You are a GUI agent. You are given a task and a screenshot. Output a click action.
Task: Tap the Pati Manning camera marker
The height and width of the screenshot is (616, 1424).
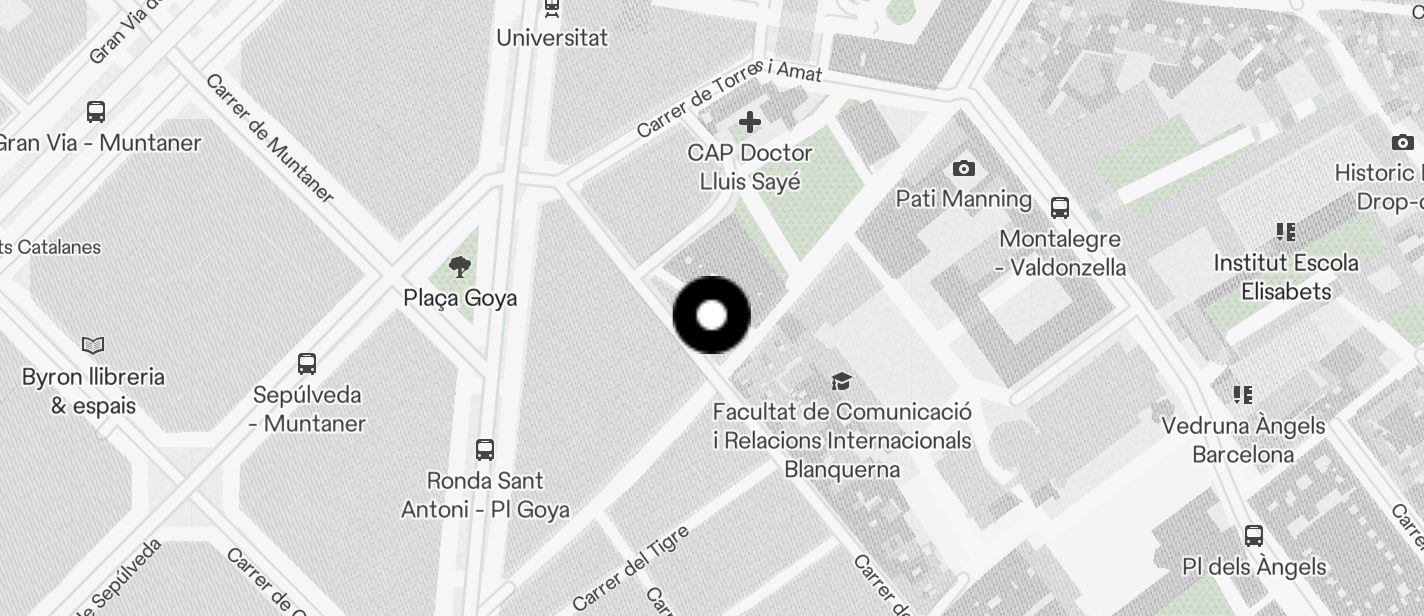[x=964, y=168]
